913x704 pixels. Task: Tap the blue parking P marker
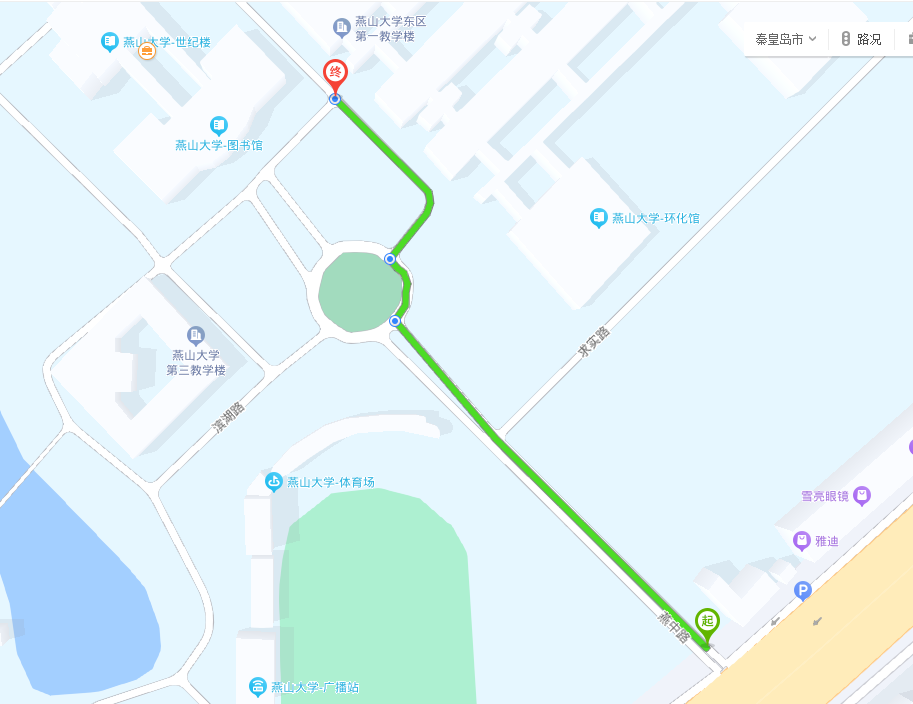tap(802, 591)
